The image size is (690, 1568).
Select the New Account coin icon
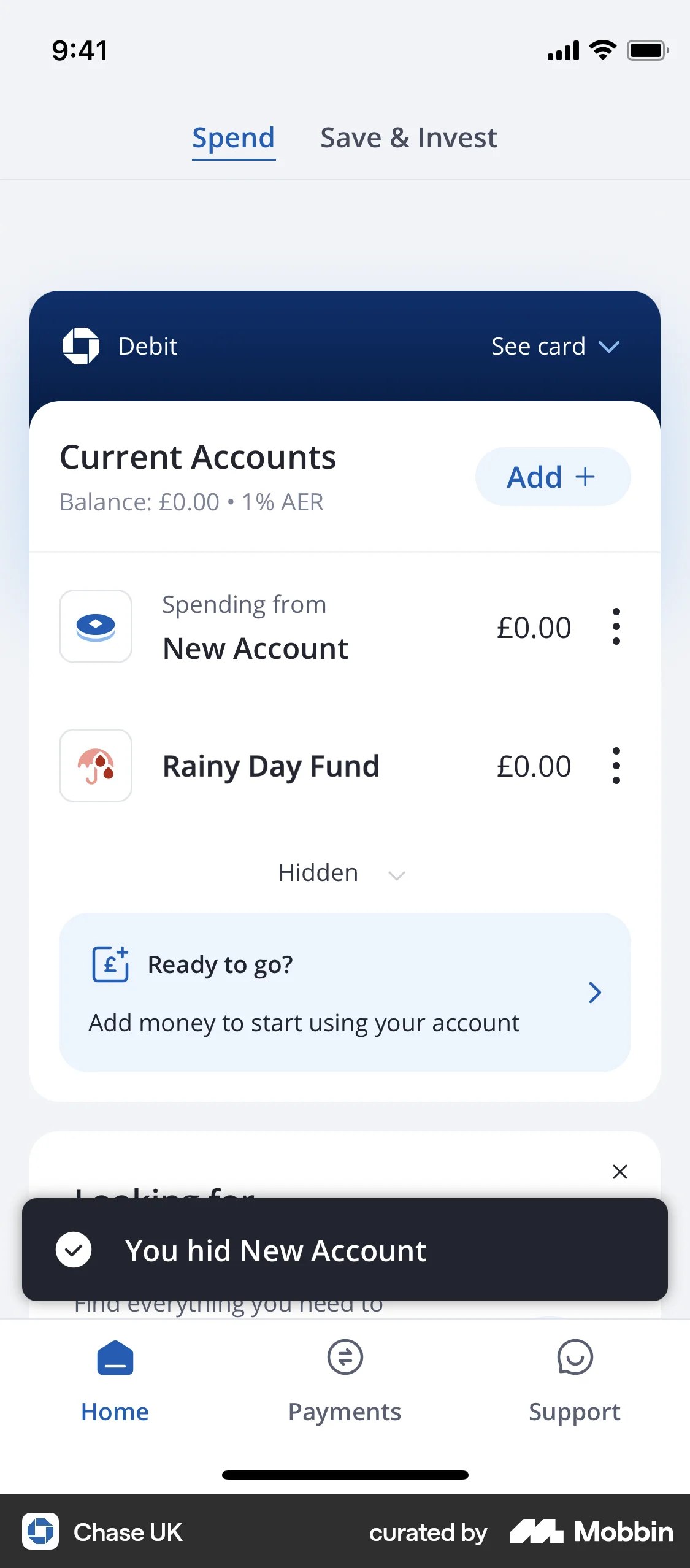pyautogui.click(x=95, y=626)
